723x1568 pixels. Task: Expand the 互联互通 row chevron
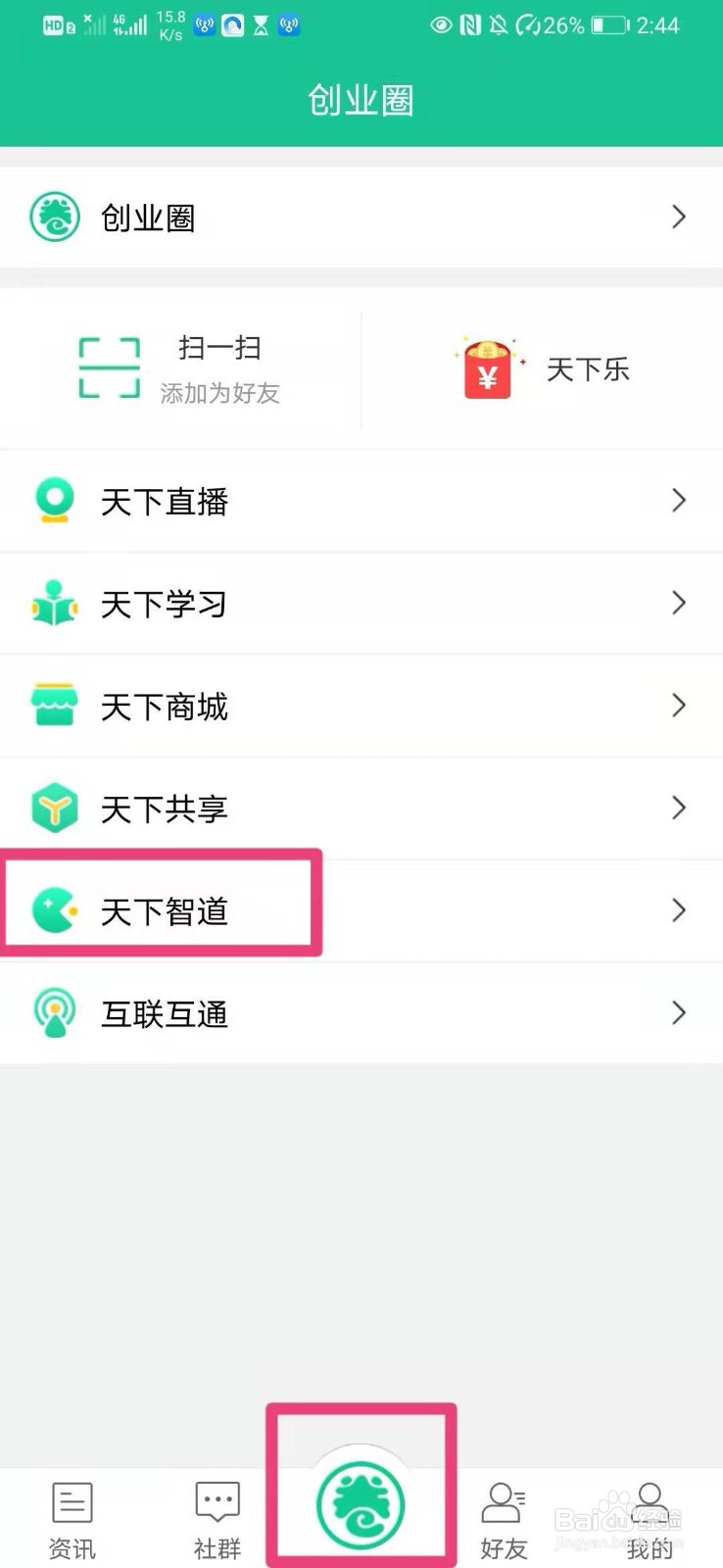click(679, 1013)
